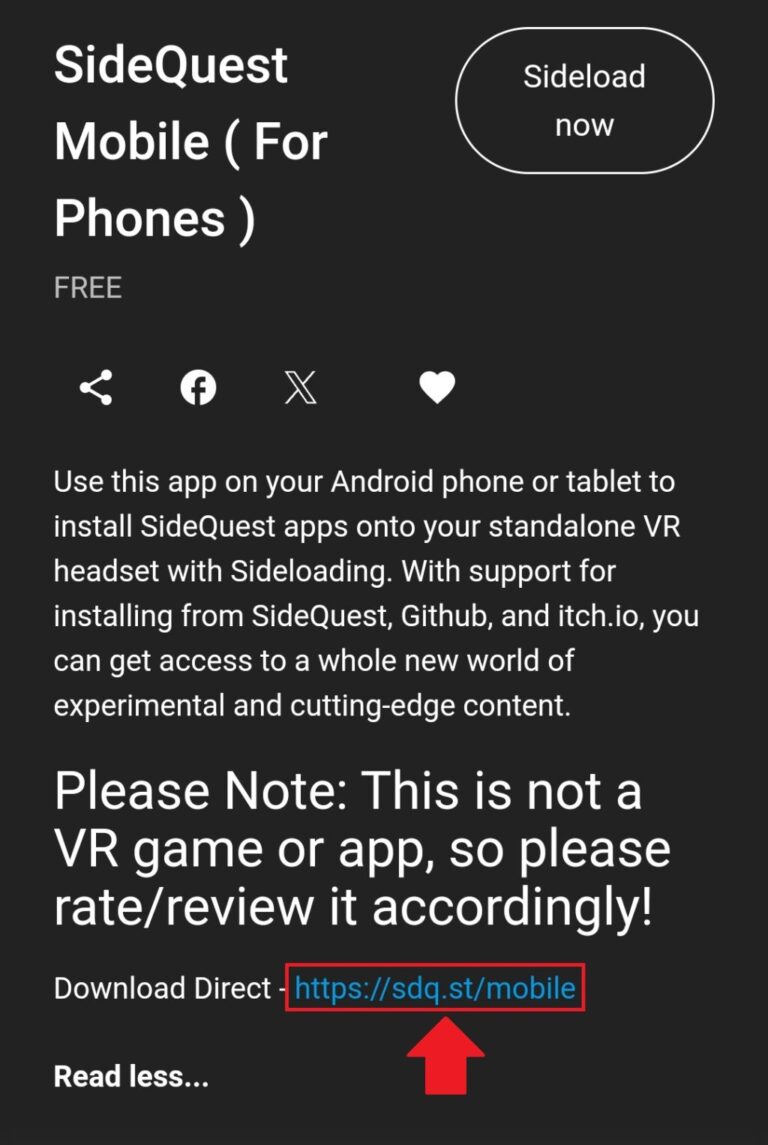Image resolution: width=768 pixels, height=1145 pixels.
Task: Like SideQuest Mobile using the heart
Action: (x=437, y=388)
